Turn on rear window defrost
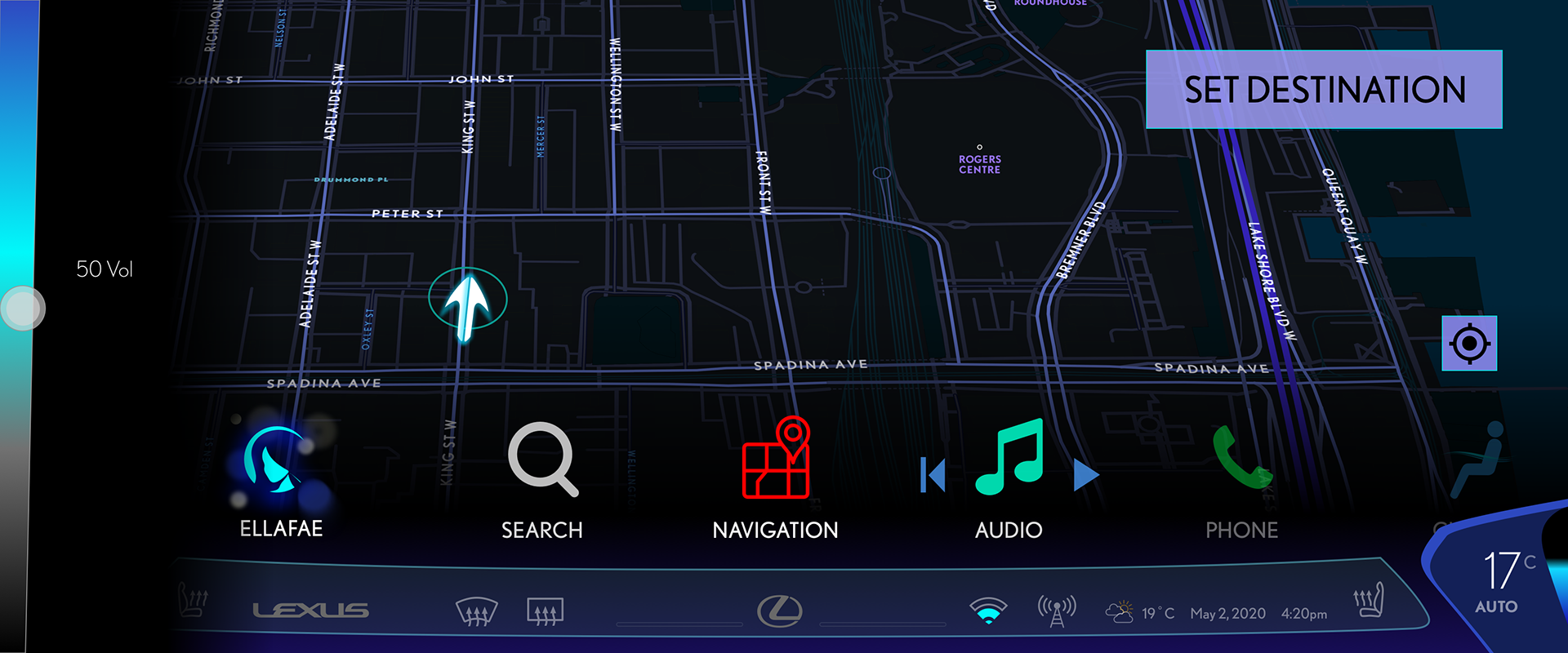The image size is (1568, 653). (x=545, y=611)
